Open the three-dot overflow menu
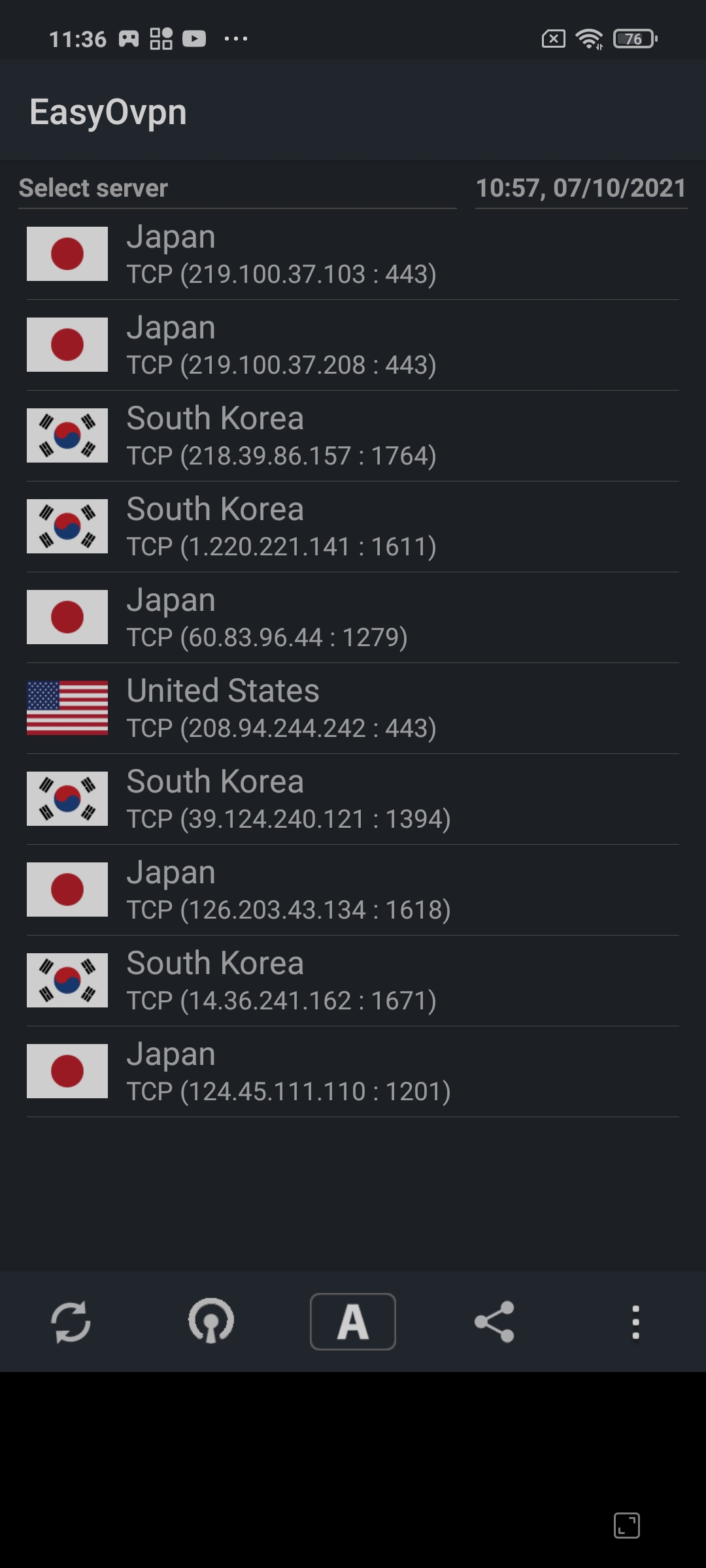The width and height of the screenshot is (706, 1568). (x=635, y=1322)
